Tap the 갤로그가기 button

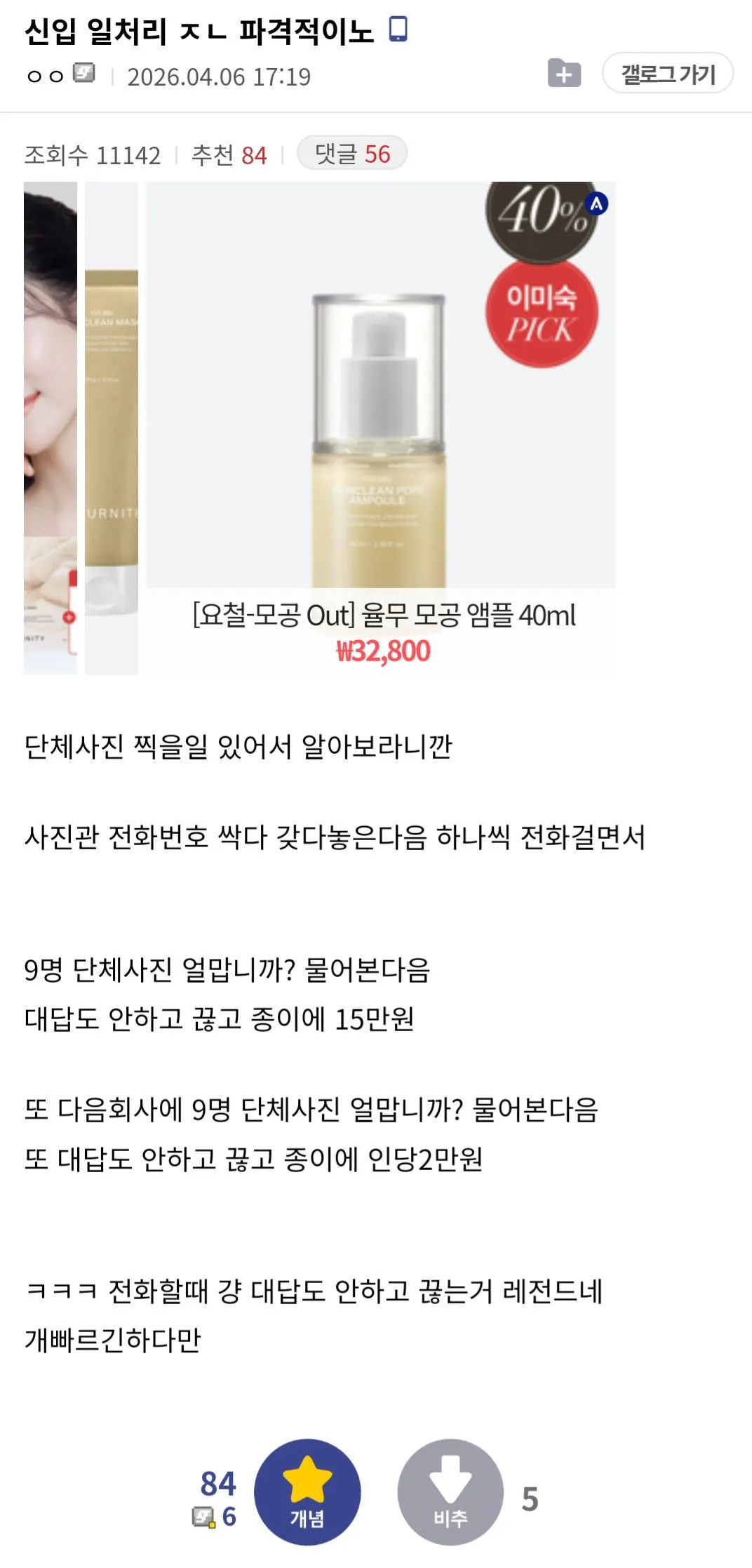[667, 73]
